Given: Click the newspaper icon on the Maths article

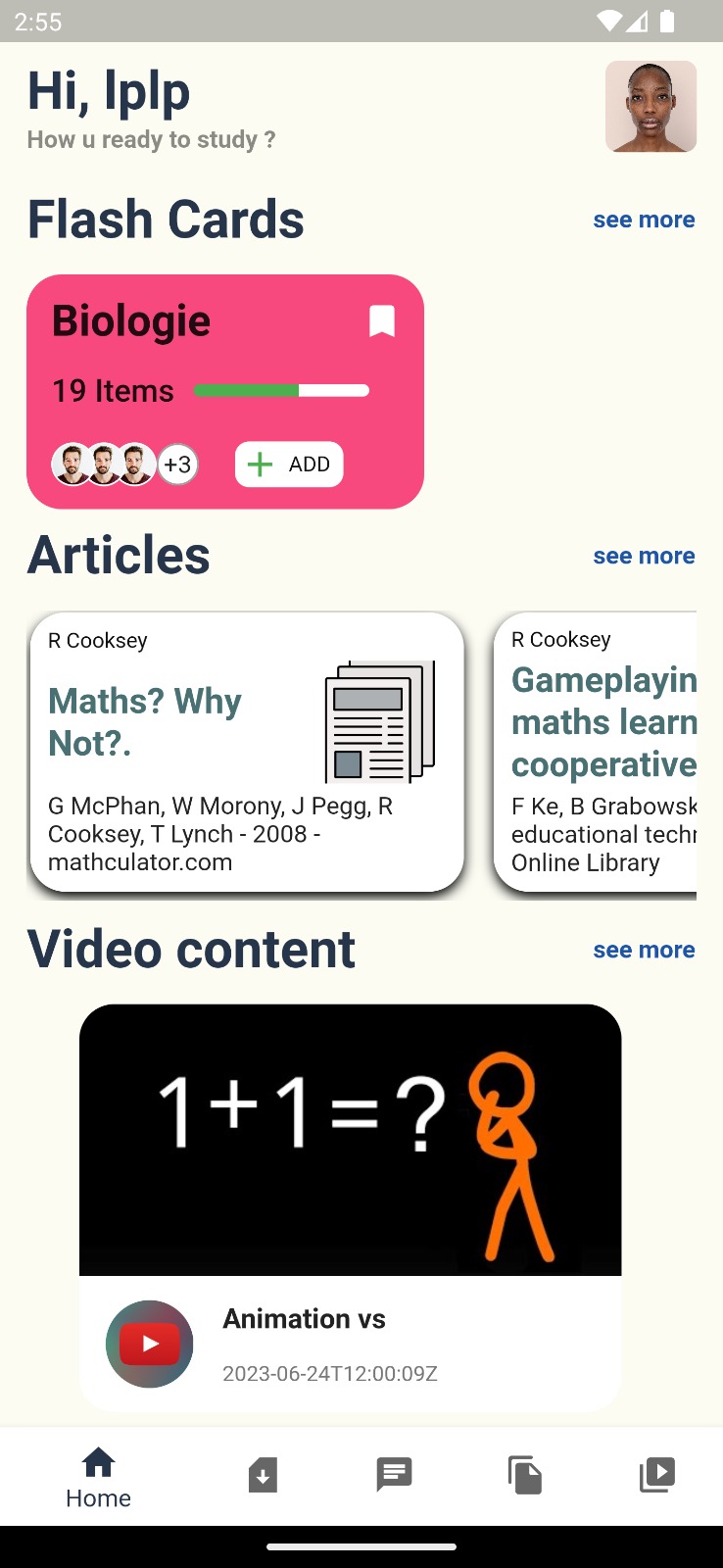Looking at the screenshot, I should coord(380,723).
